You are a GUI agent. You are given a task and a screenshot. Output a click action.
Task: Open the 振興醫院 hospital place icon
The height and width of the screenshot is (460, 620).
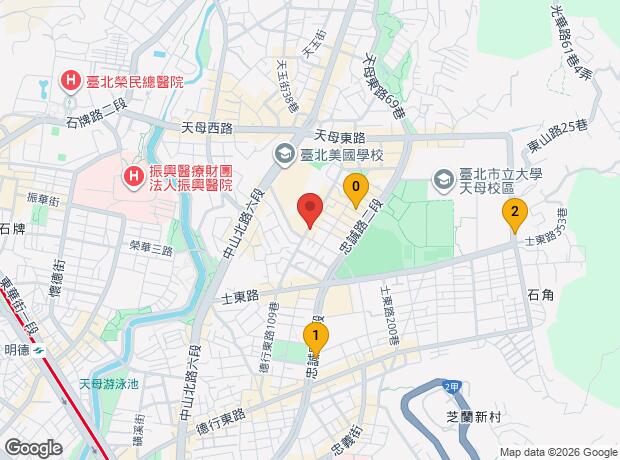tap(132, 178)
